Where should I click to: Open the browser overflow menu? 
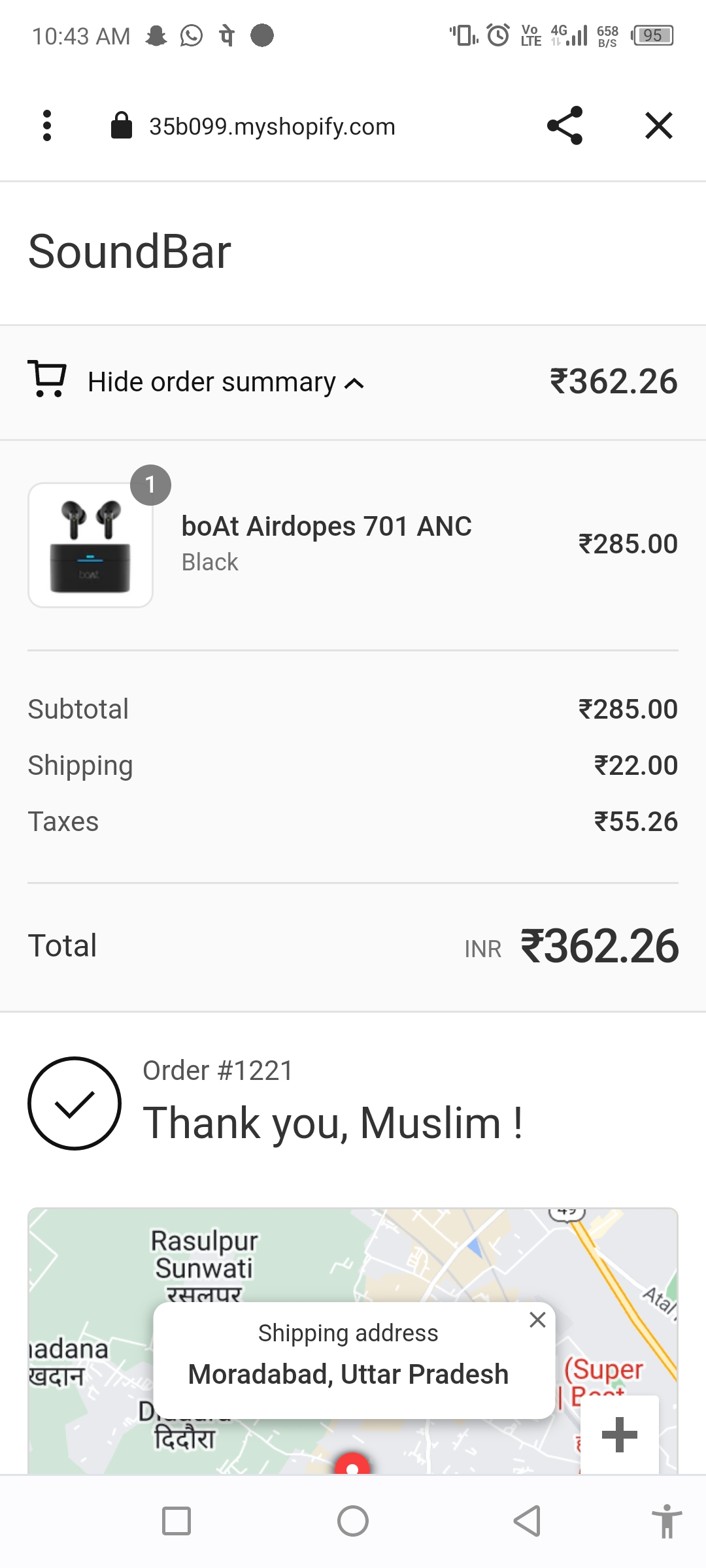46,125
